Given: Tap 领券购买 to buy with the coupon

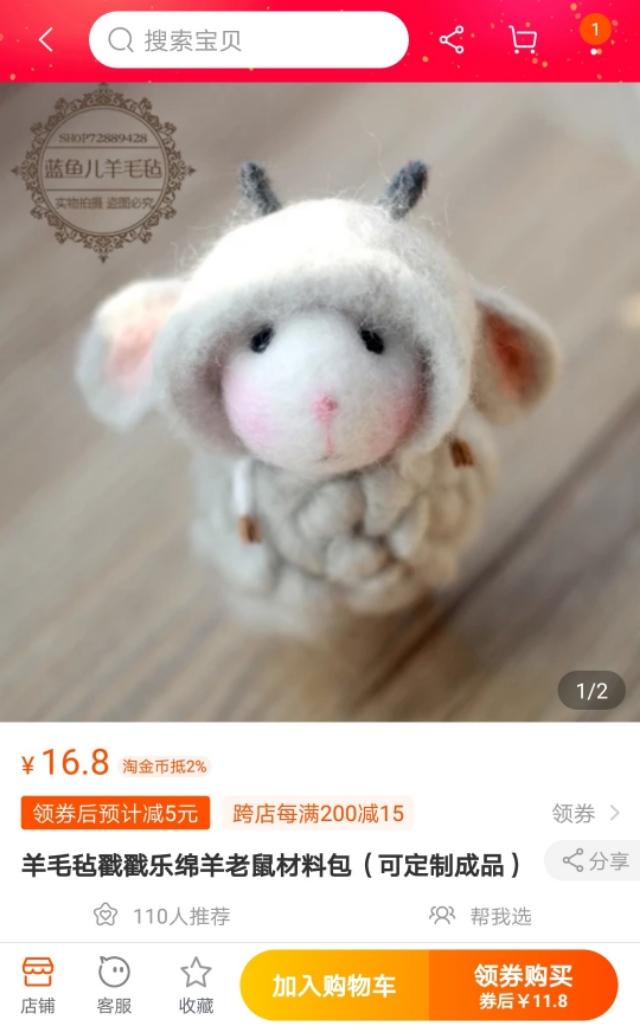Looking at the screenshot, I should [523, 985].
